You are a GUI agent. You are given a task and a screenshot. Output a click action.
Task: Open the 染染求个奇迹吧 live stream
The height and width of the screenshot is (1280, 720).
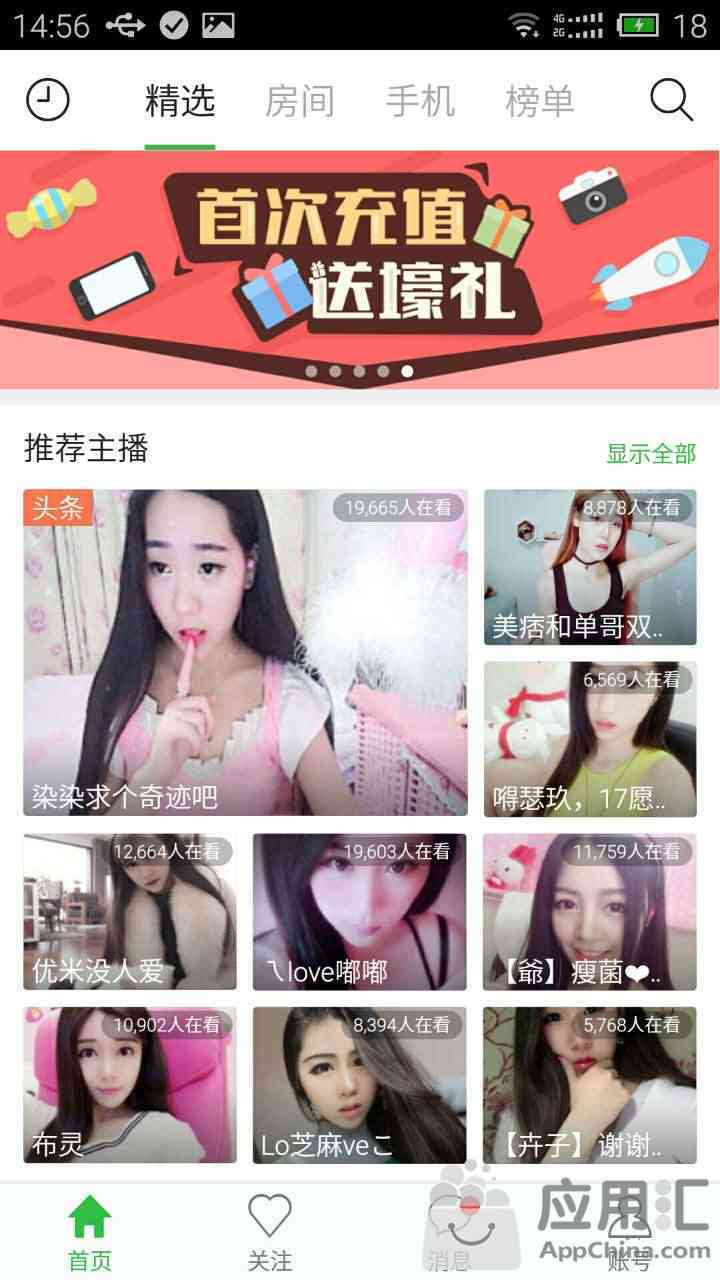tap(245, 652)
